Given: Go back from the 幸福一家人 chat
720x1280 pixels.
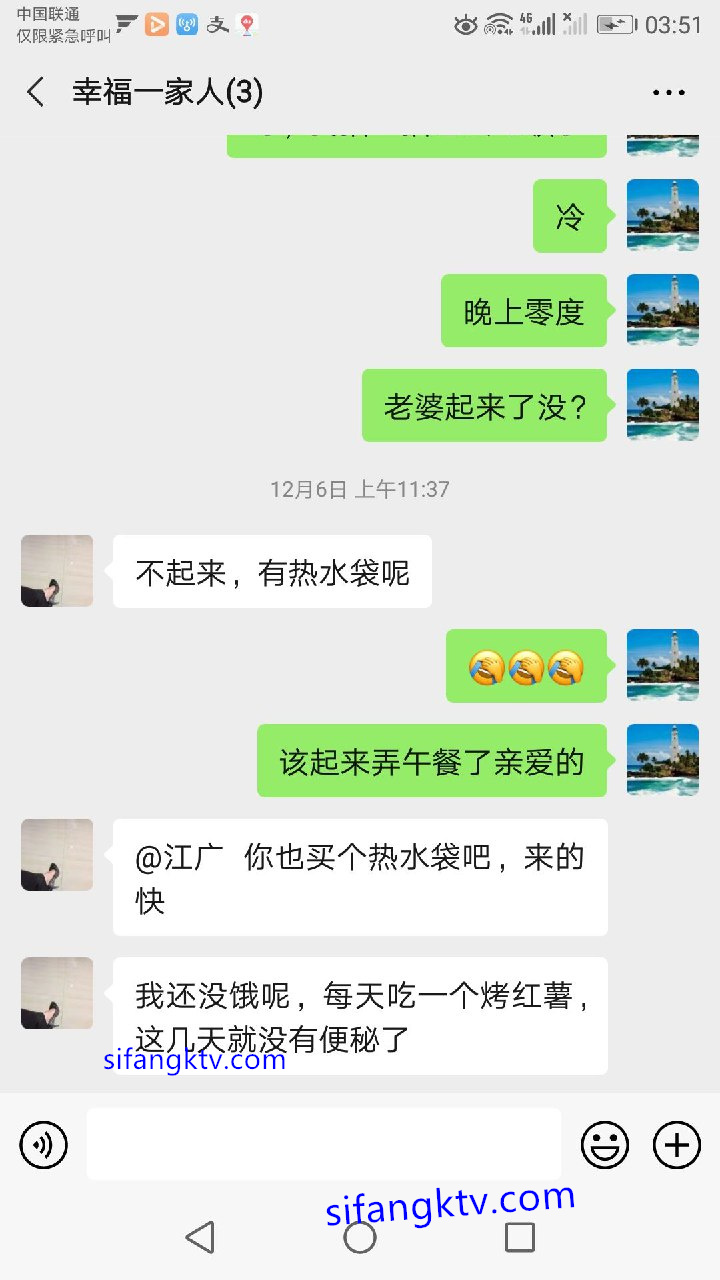Looking at the screenshot, I should point(36,93).
